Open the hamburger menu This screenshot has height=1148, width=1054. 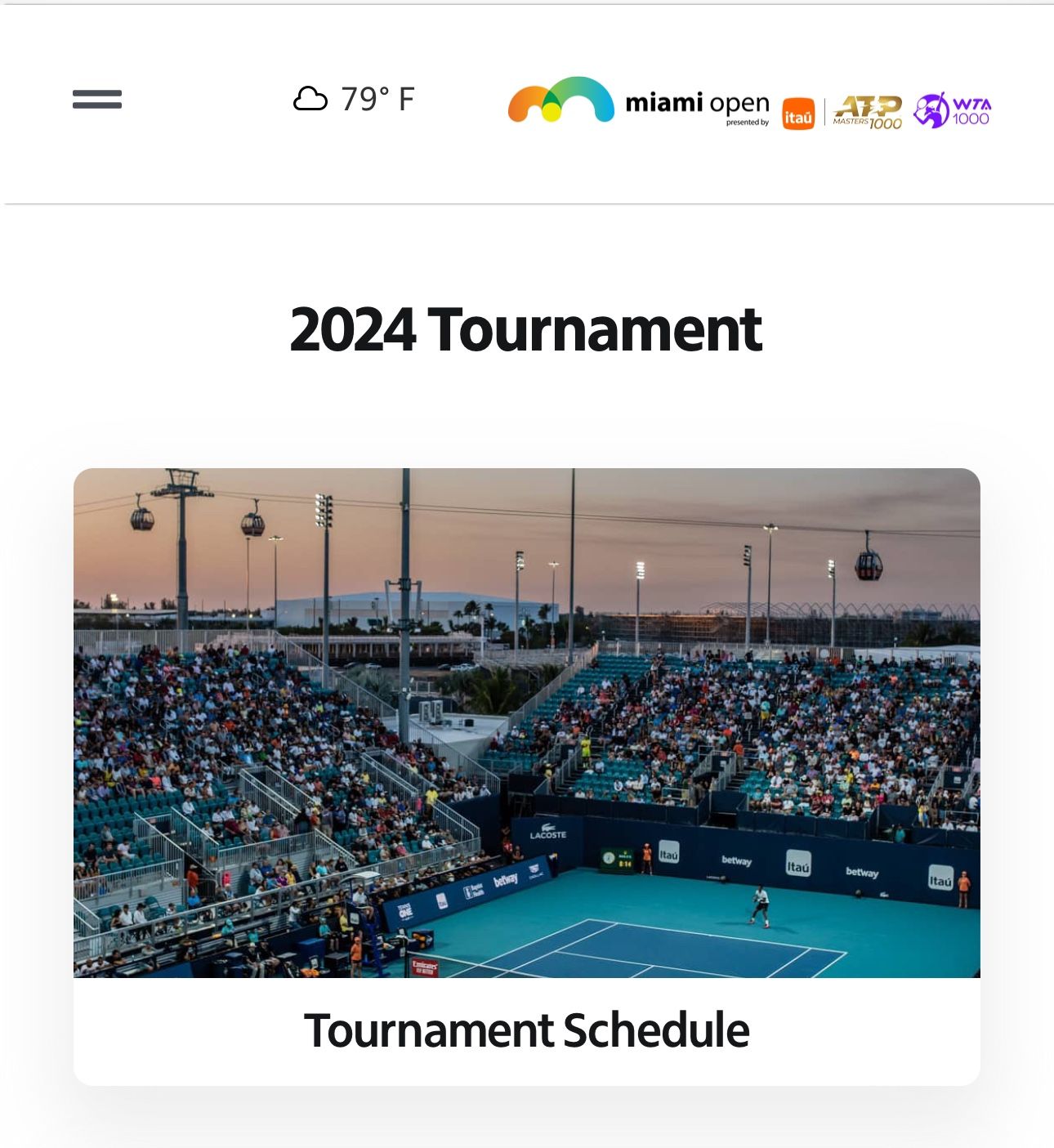(97, 100)
